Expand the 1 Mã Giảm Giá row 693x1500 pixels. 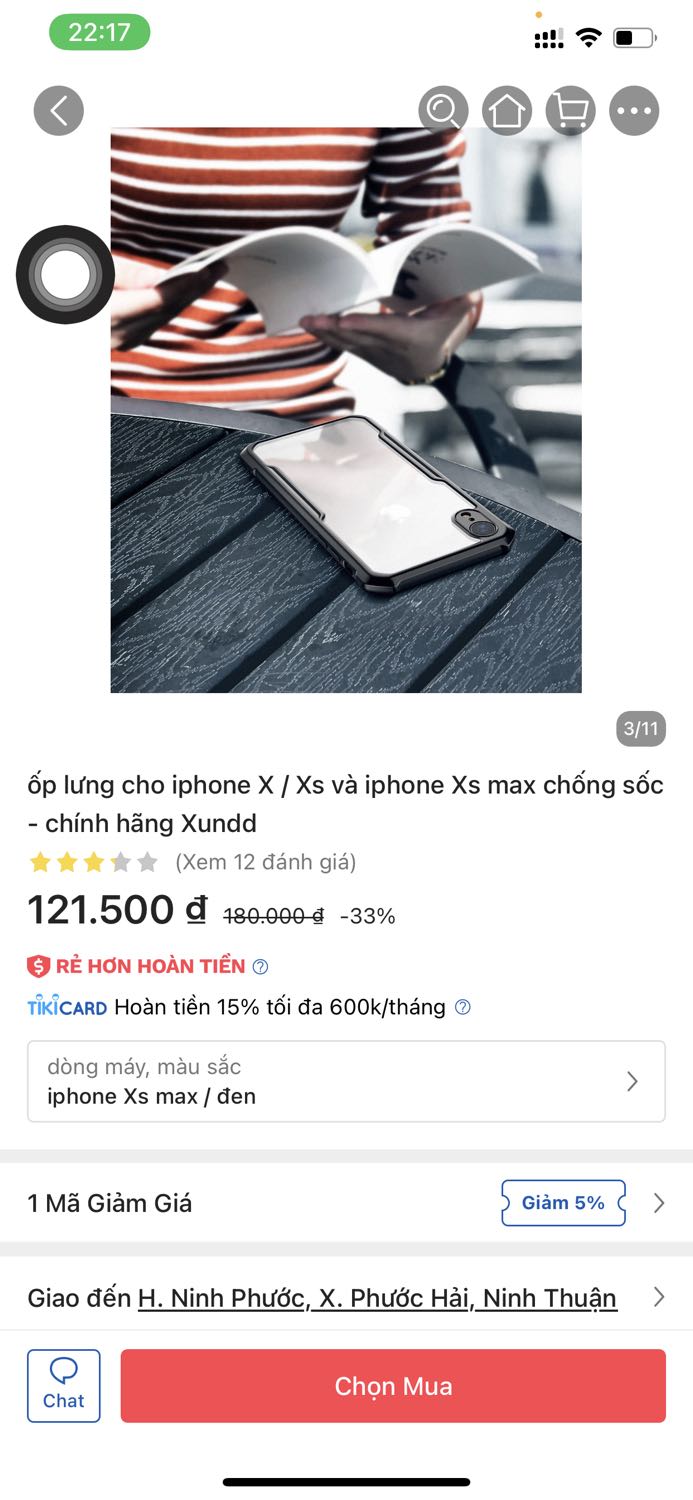(659, 1203)
